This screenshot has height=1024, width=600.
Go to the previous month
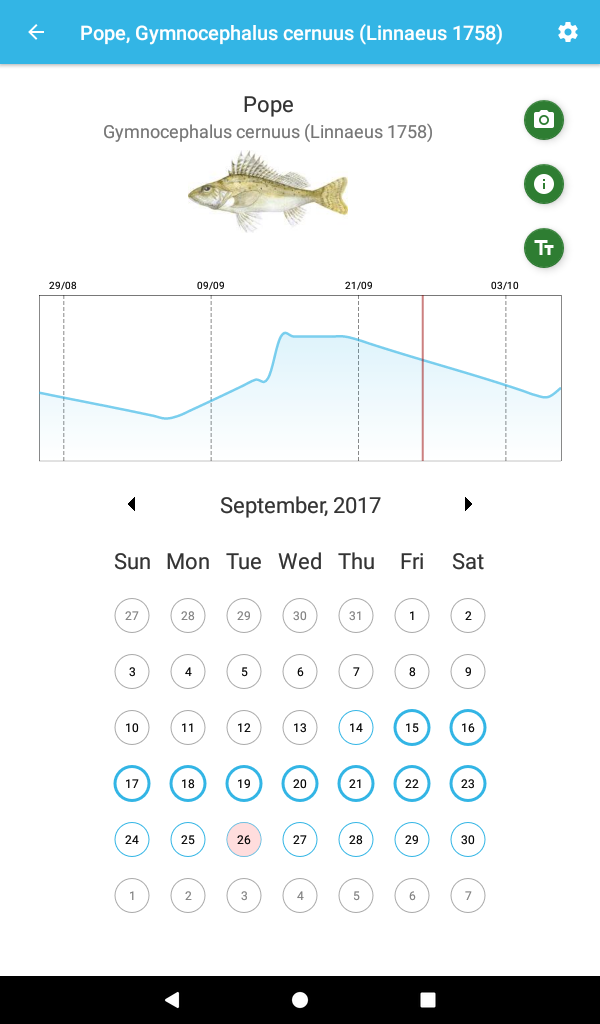click(131, 505)
